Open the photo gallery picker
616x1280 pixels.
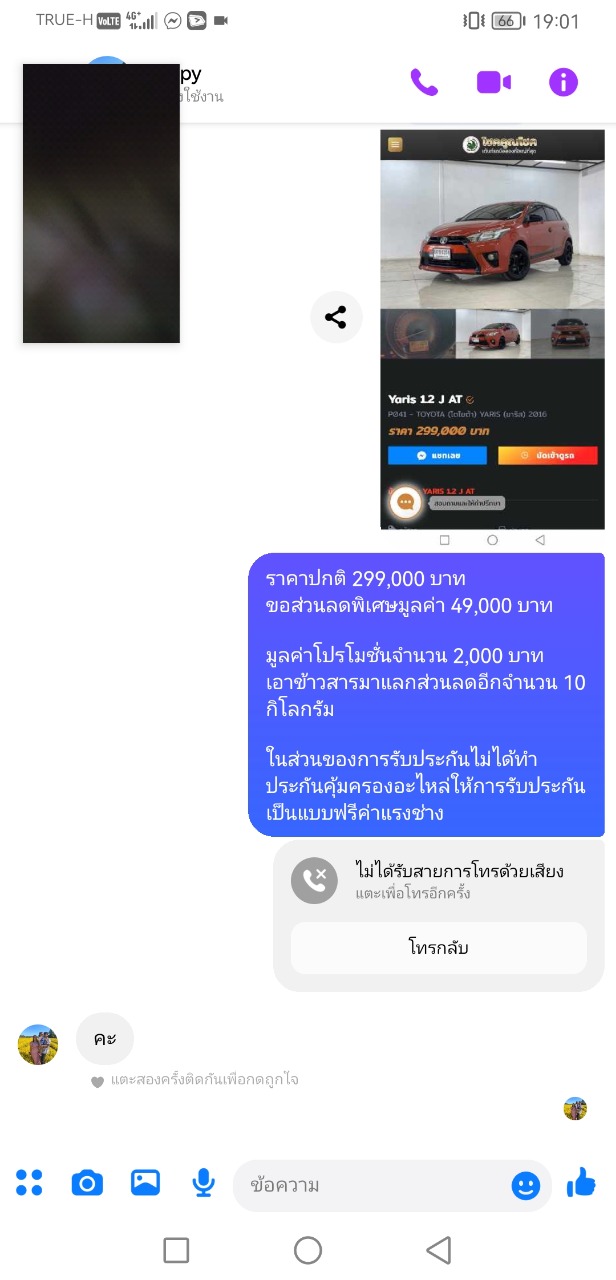click(x=145, y=1183)
